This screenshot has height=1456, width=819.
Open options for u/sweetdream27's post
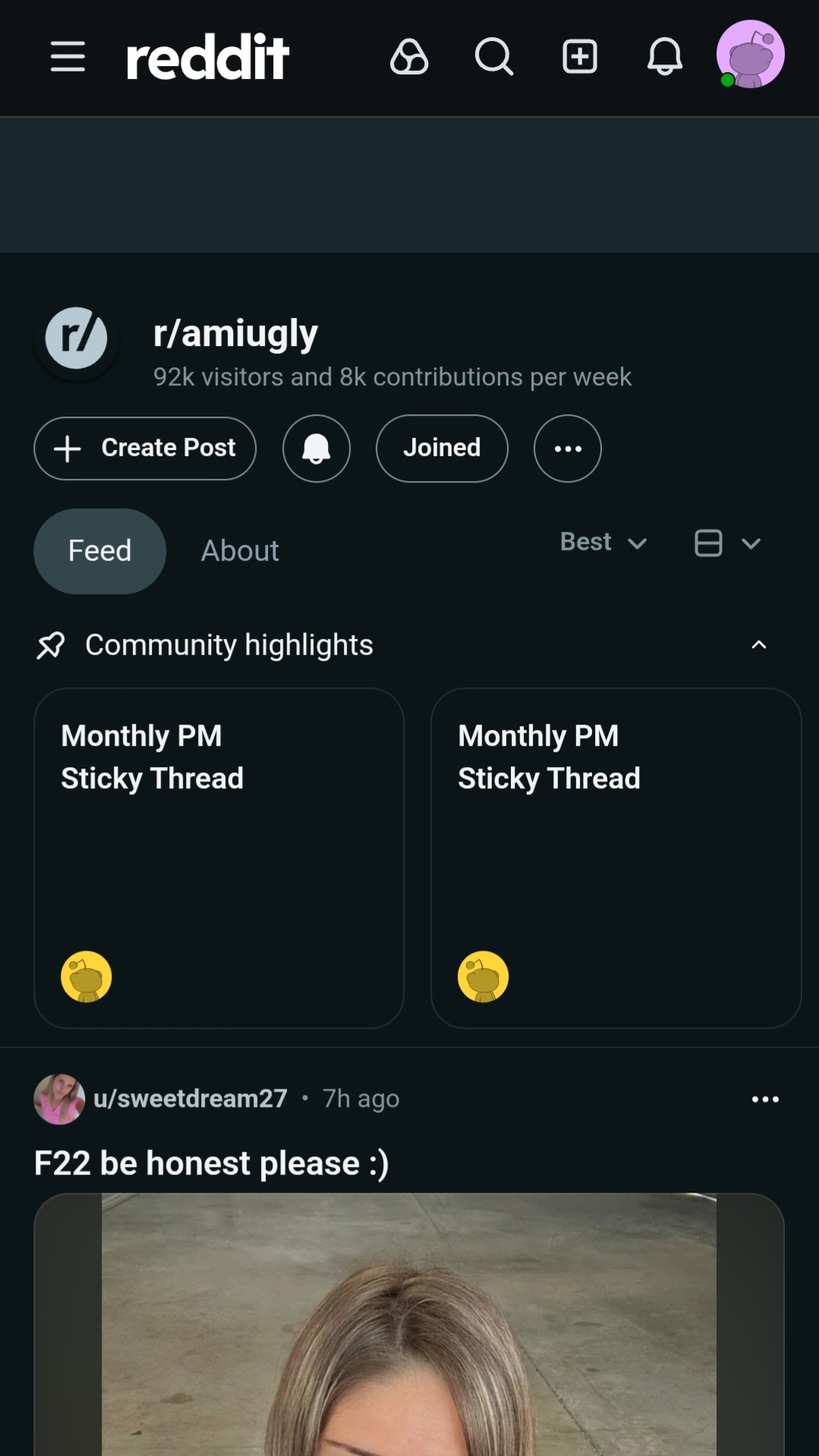(765, 1099)
